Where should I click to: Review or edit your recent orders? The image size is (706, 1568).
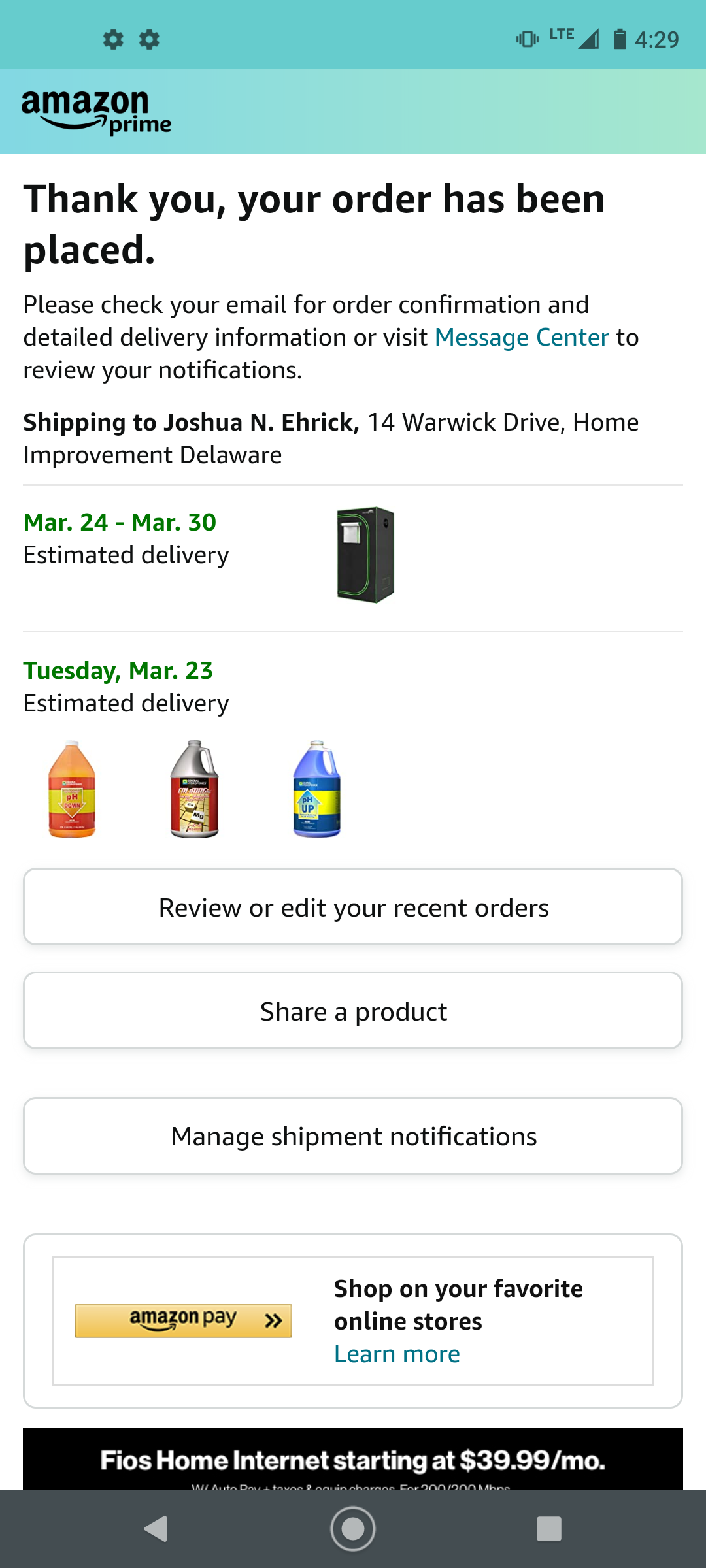click(x=353, y=907)
